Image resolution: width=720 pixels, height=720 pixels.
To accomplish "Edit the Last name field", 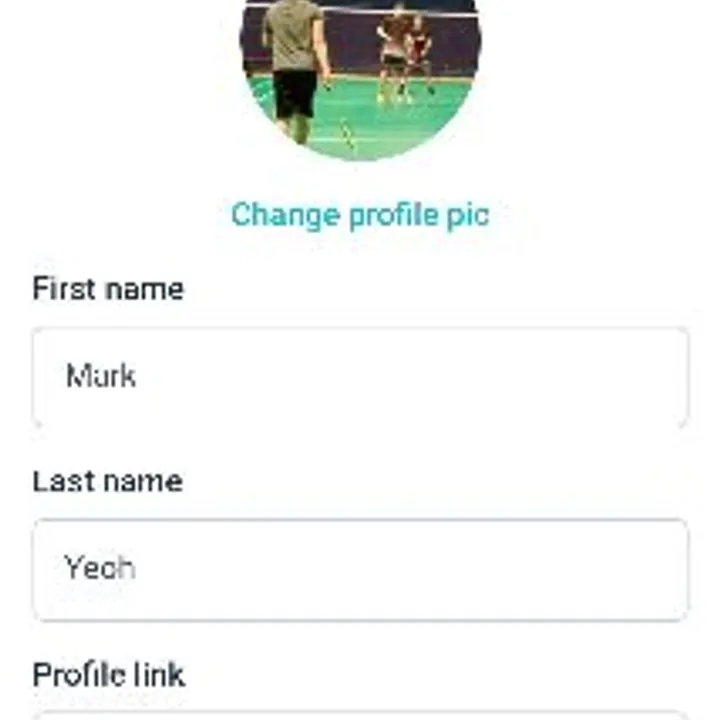I will pyautogui.click(x=360, y=569).
